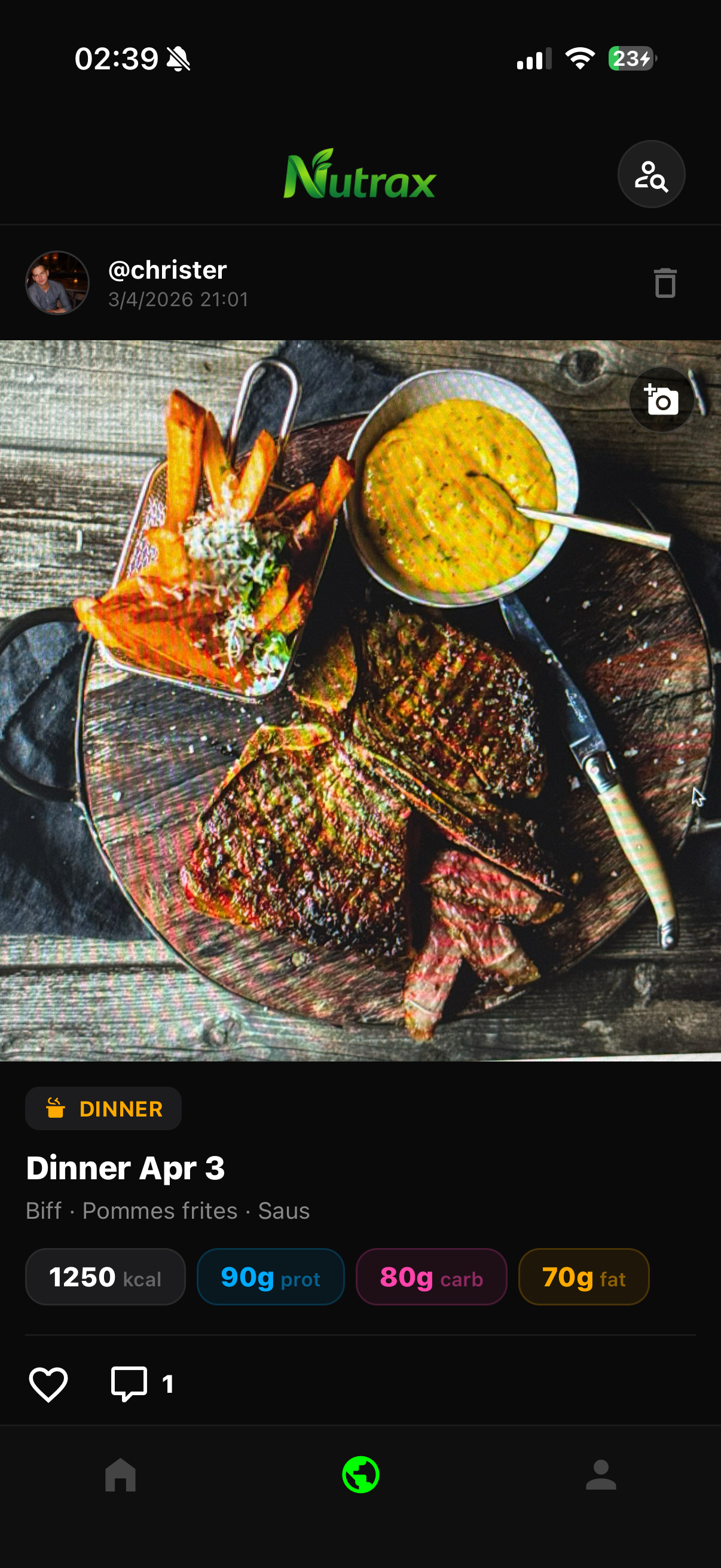Open the user search icon
Image resolution: width=721 pixels, height=1568 pixels.
tap(650, 175)
